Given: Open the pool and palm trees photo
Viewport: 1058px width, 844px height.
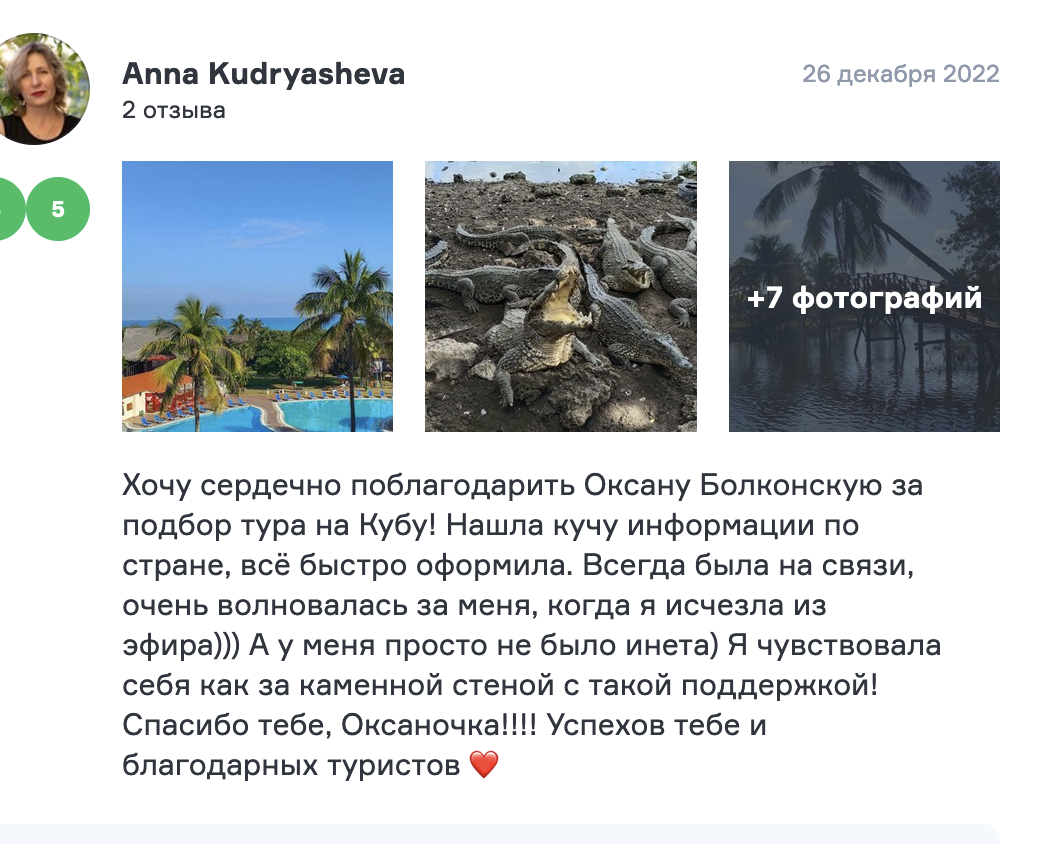Looking at the screenshot, I should pos(257,296).
